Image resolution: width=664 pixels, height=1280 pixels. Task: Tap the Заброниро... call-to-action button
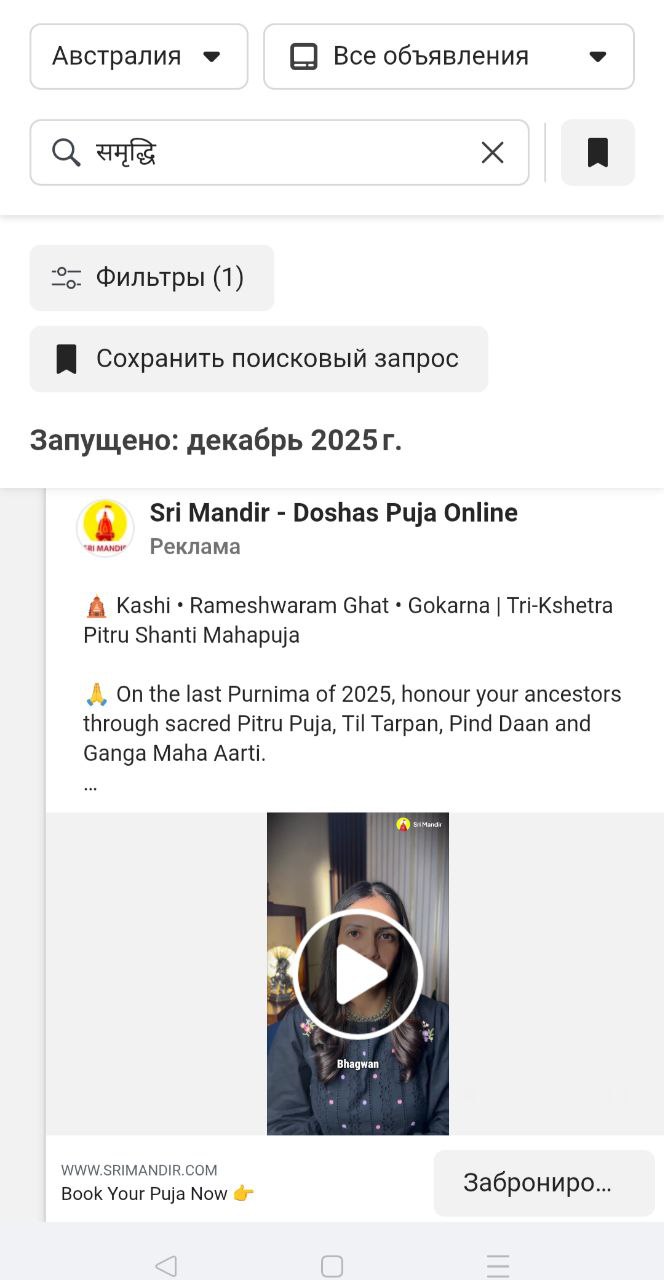point(543,1183)
